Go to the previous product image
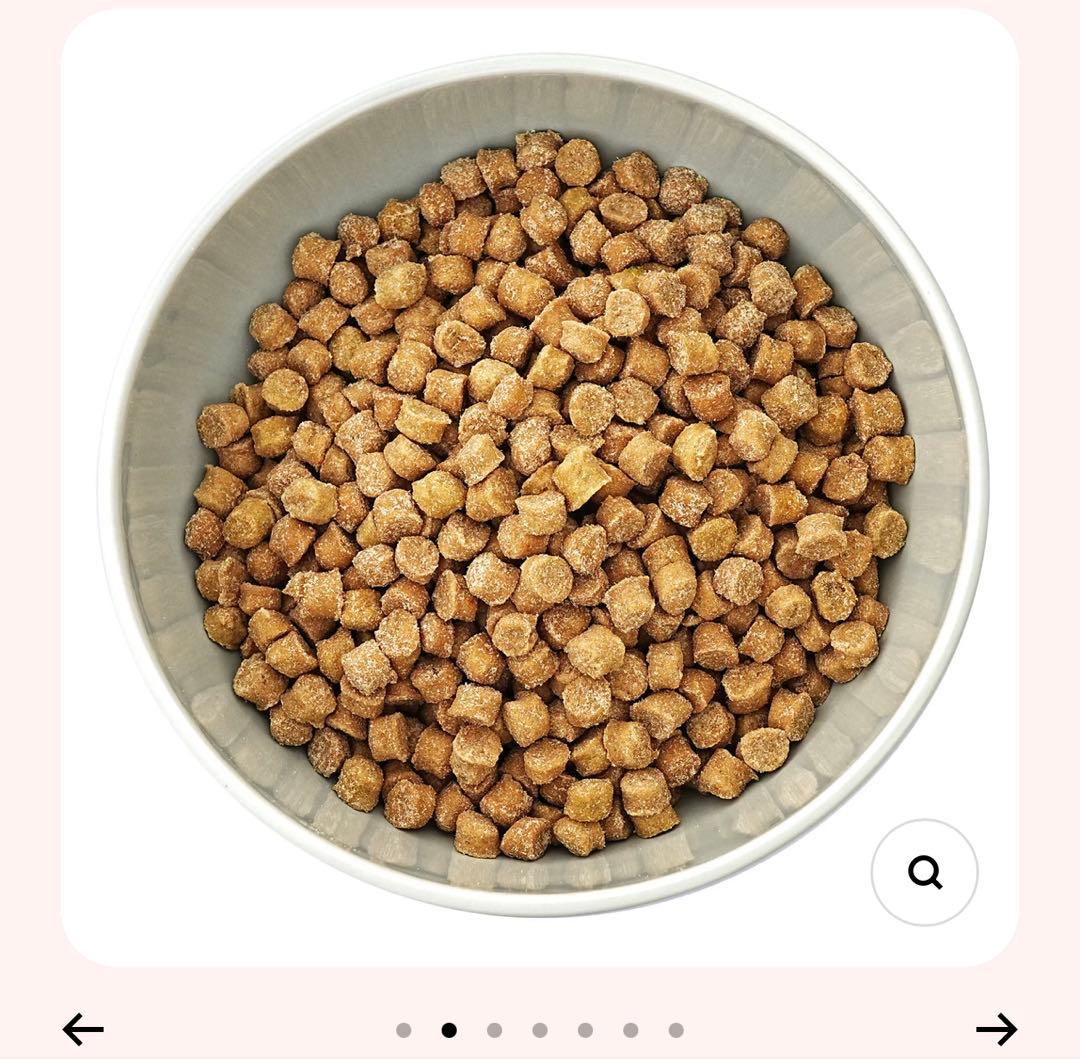Screen dimensions: 1080x1059 tap(83, 1029)
